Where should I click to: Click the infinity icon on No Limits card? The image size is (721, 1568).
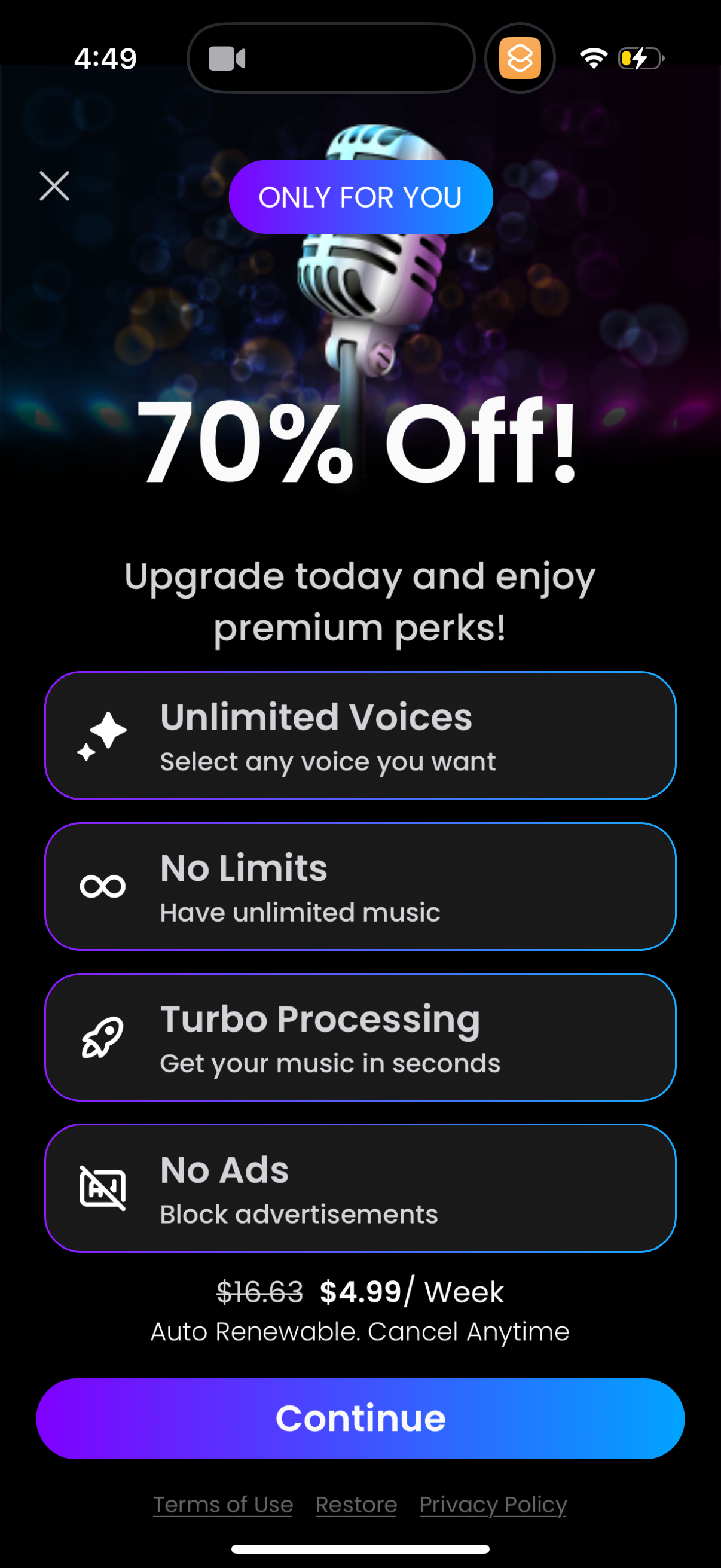pyautogui.click(x=101, y=886)
